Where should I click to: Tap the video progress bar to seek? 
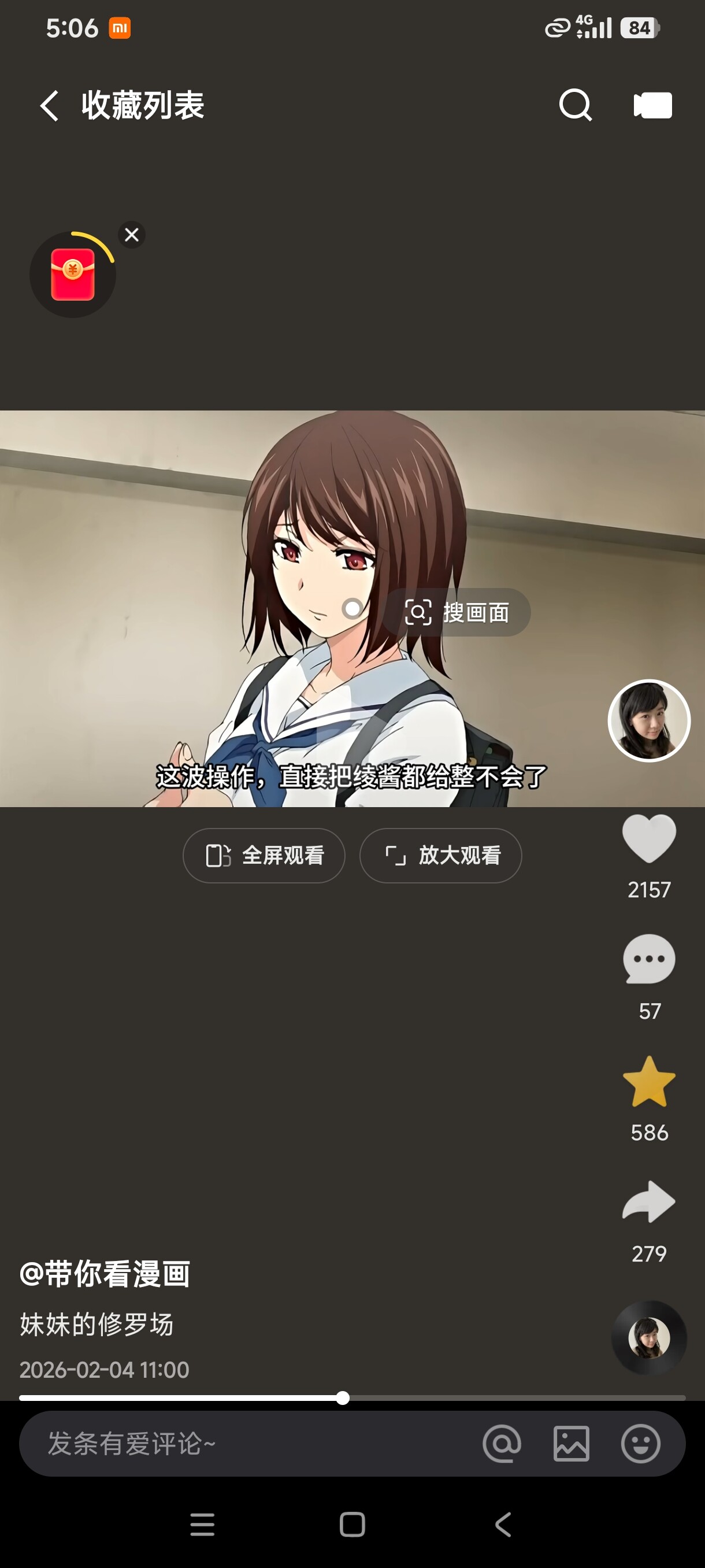coord(487,1398)
